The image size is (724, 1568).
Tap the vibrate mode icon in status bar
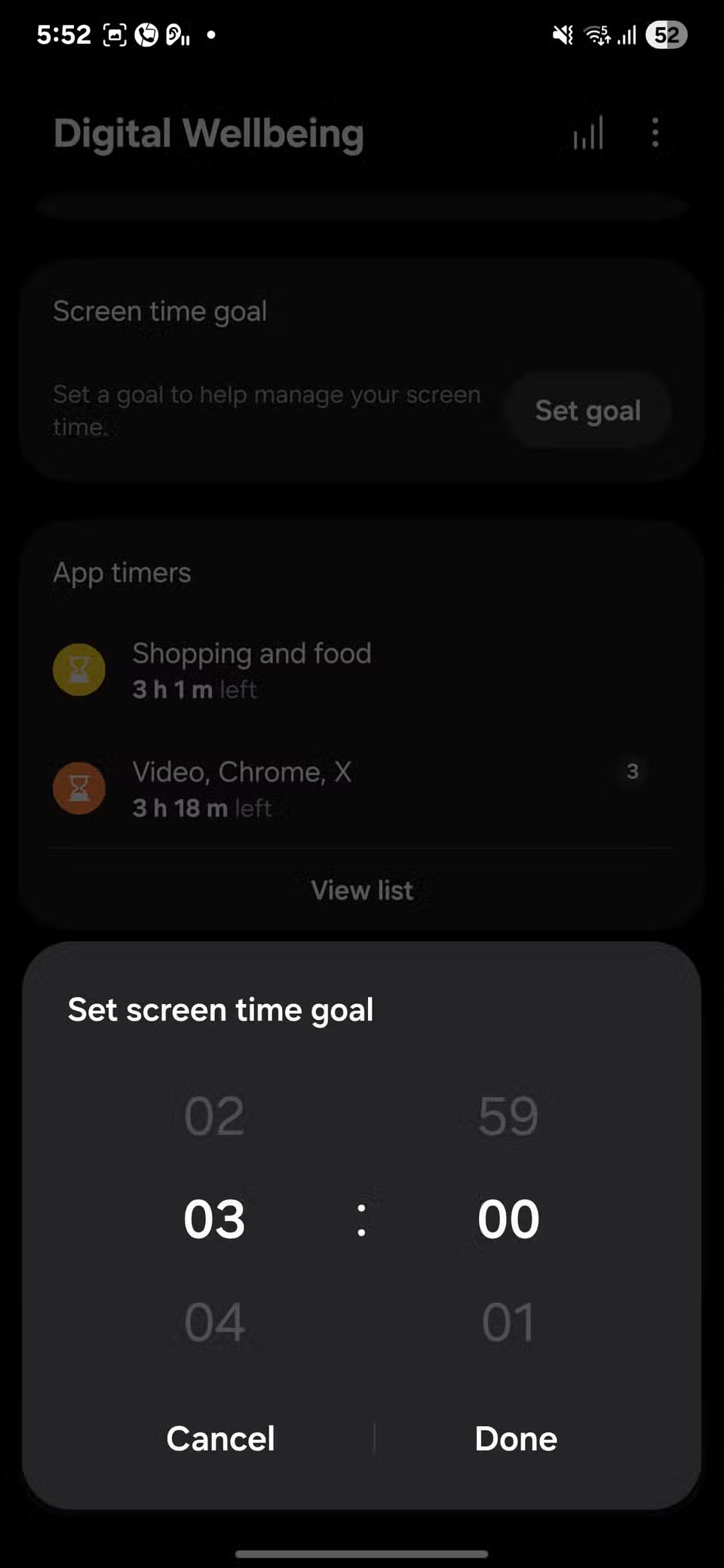point(560,35)
